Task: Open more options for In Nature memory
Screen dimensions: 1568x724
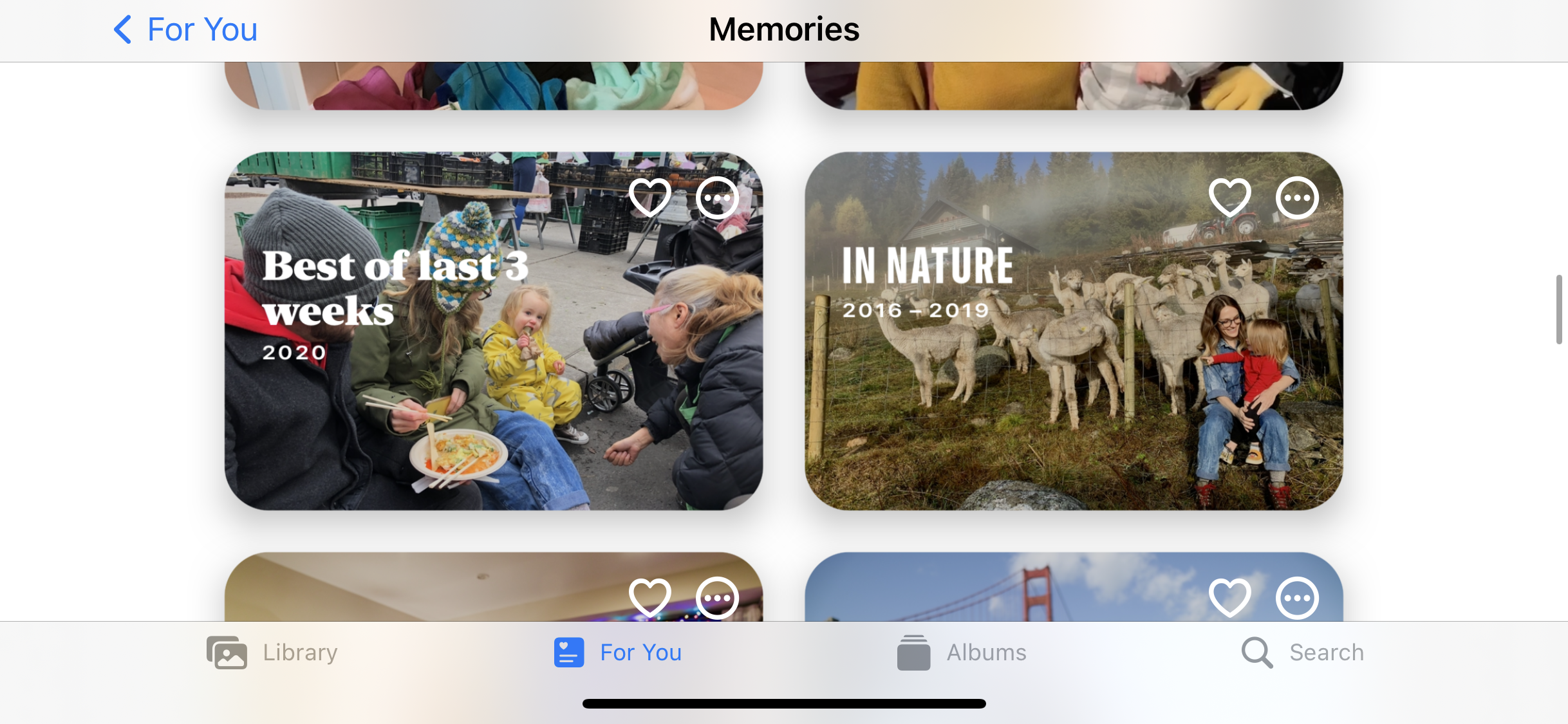Action: pyautogui.click(x=1297, y=198)
